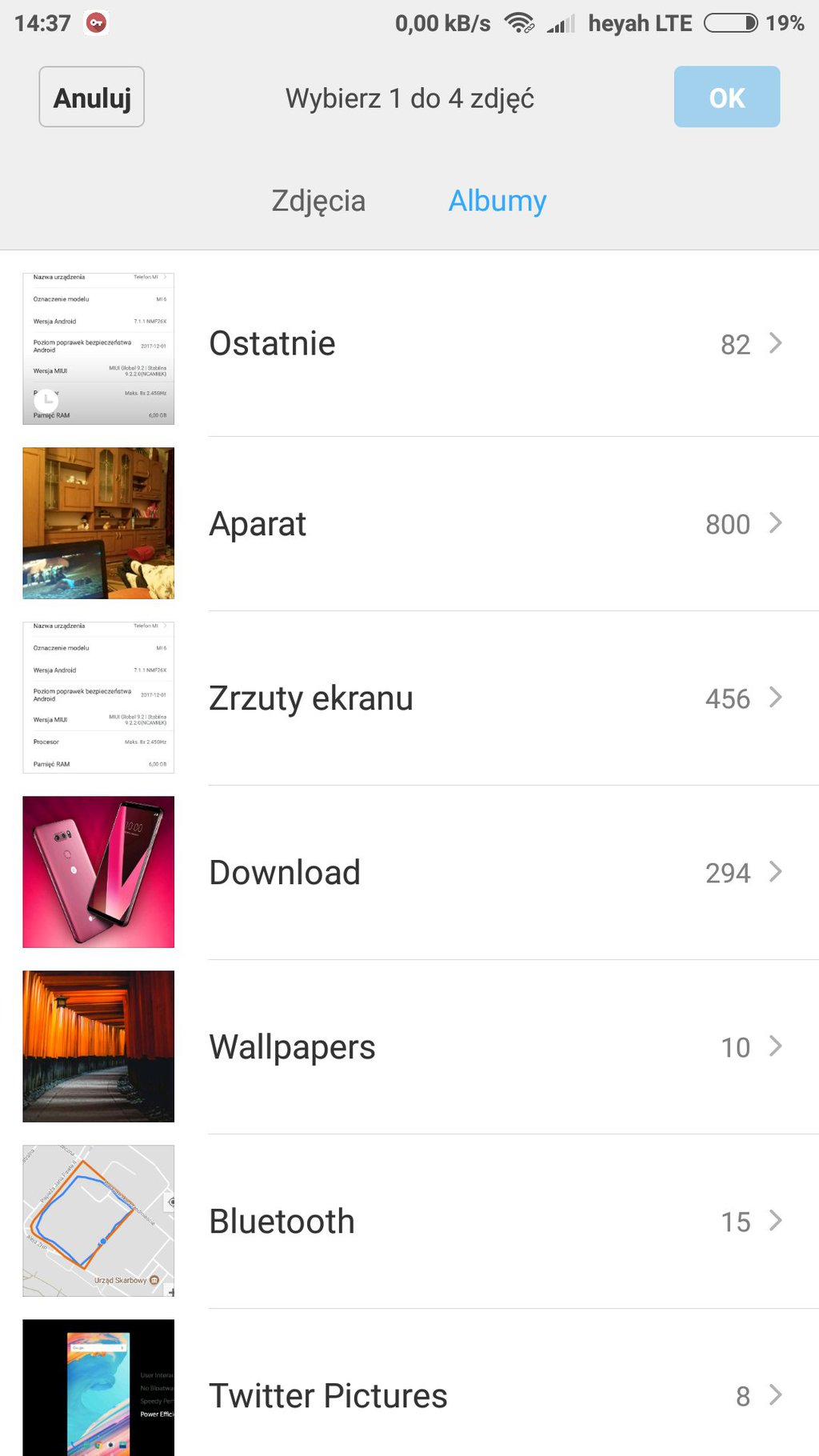
Task: Select the Albumy tab
Action: pos(497,201)
